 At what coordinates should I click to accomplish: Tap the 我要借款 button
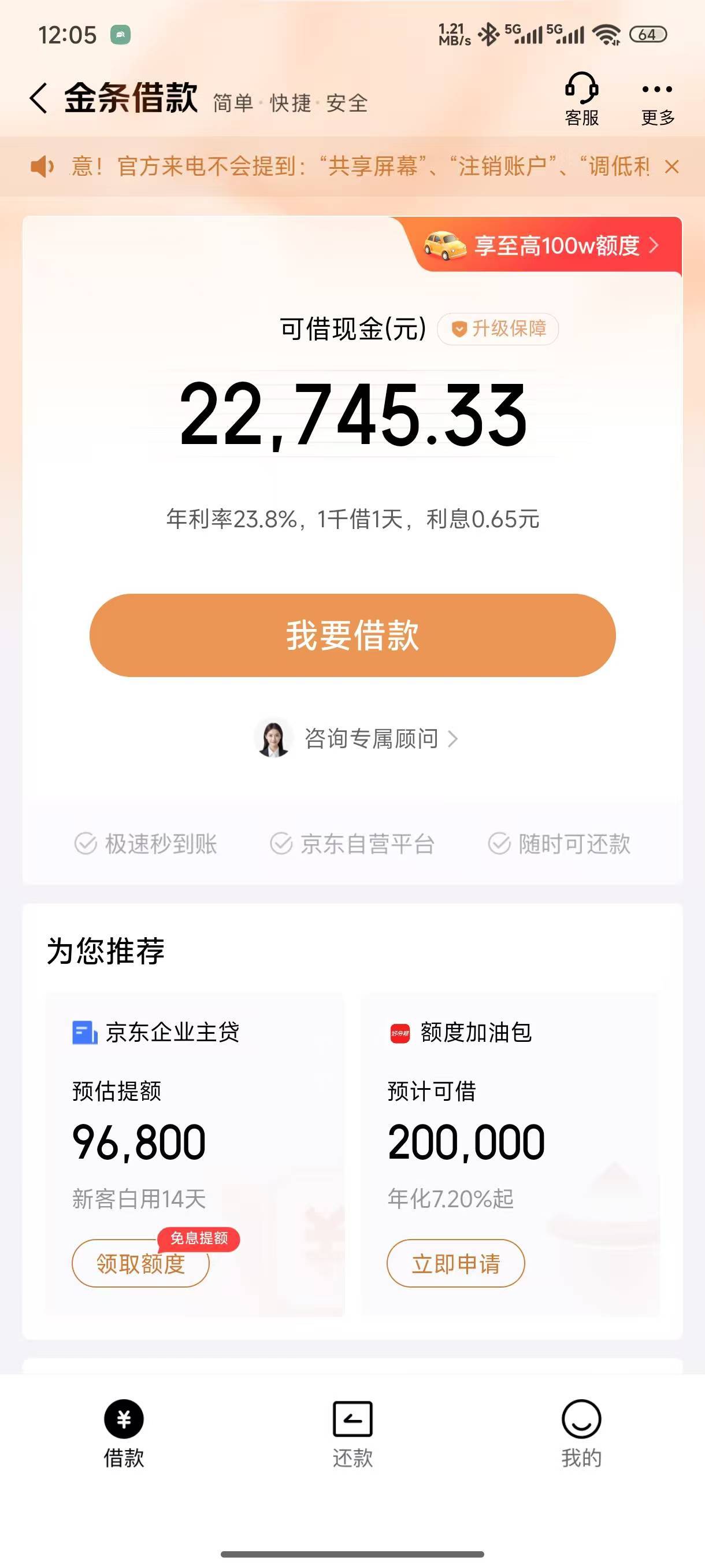[352, 635]
